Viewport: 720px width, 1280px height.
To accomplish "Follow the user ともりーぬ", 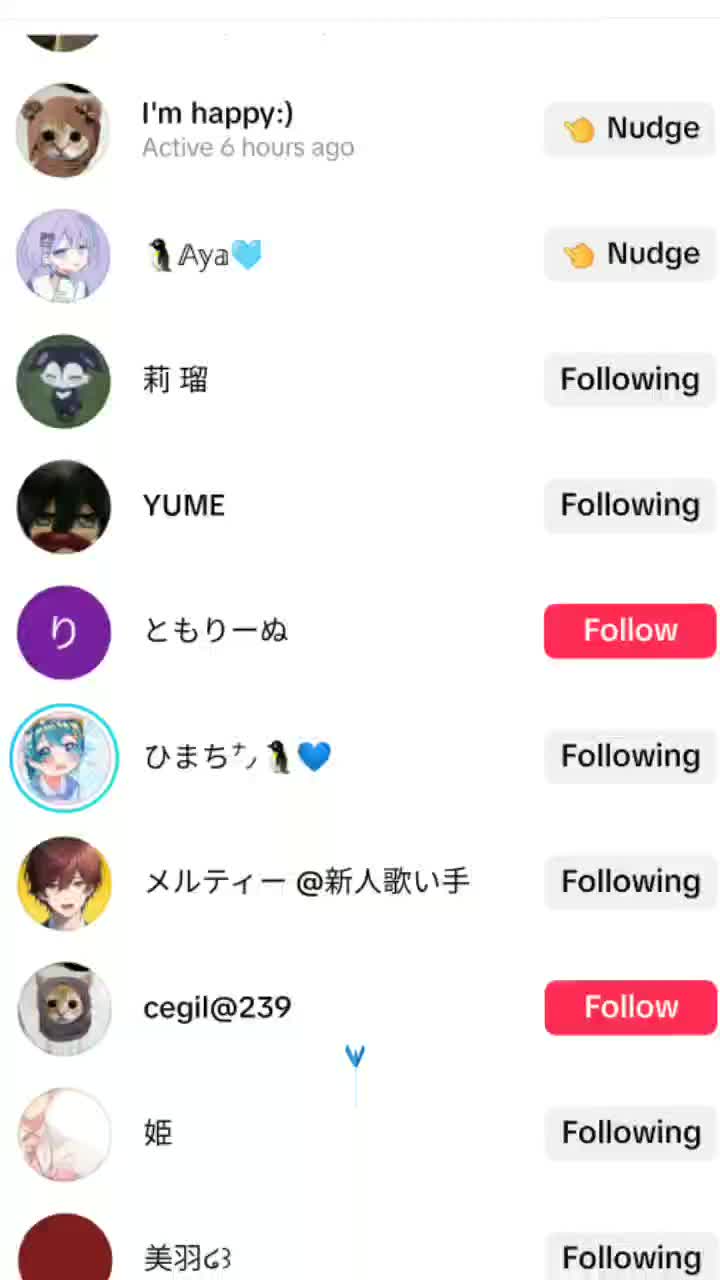I will [x=630, y=631].
